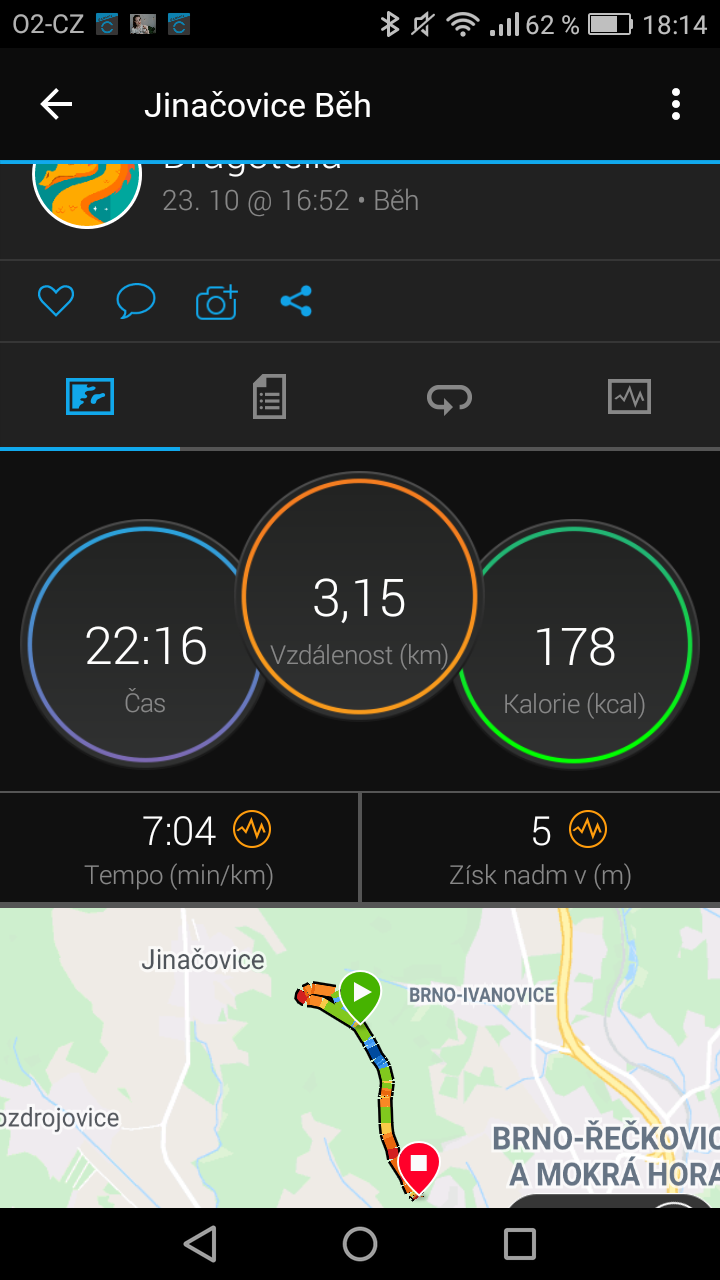This screenshot has height=1280, width=720.
Task: Tap the system home button
Action: point(360,1244)
